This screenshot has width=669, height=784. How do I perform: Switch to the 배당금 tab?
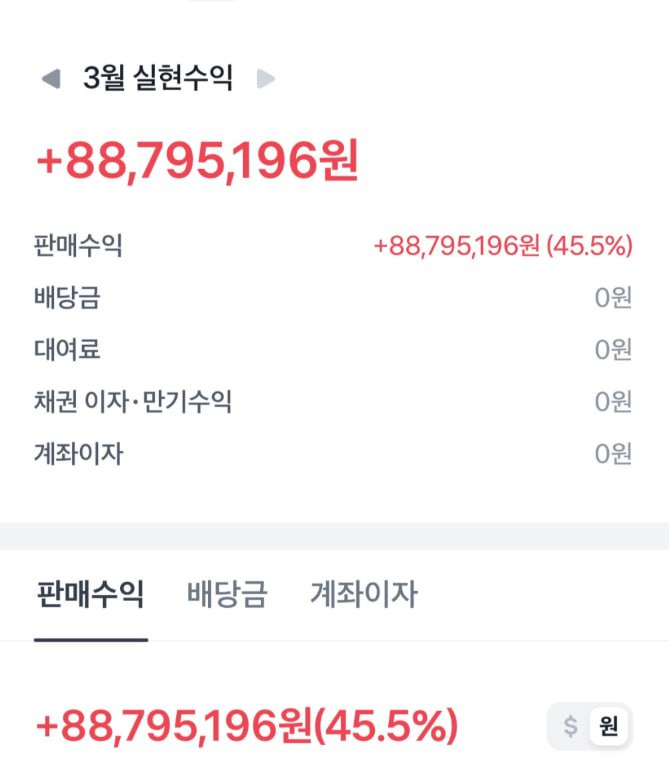tap(227, 595)
